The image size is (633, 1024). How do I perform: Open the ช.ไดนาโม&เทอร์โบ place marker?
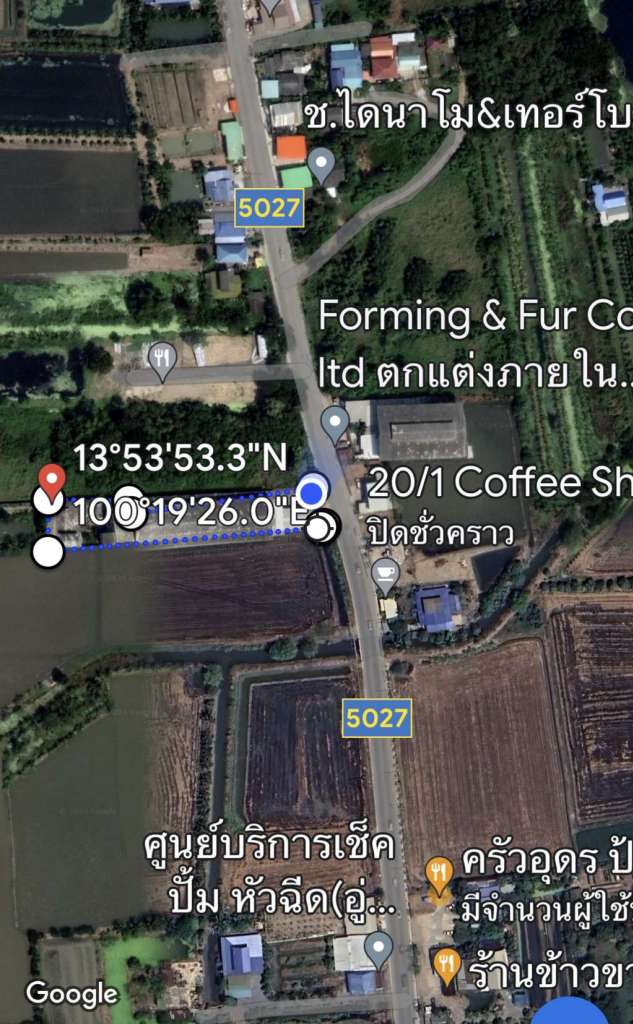point(321,165)
